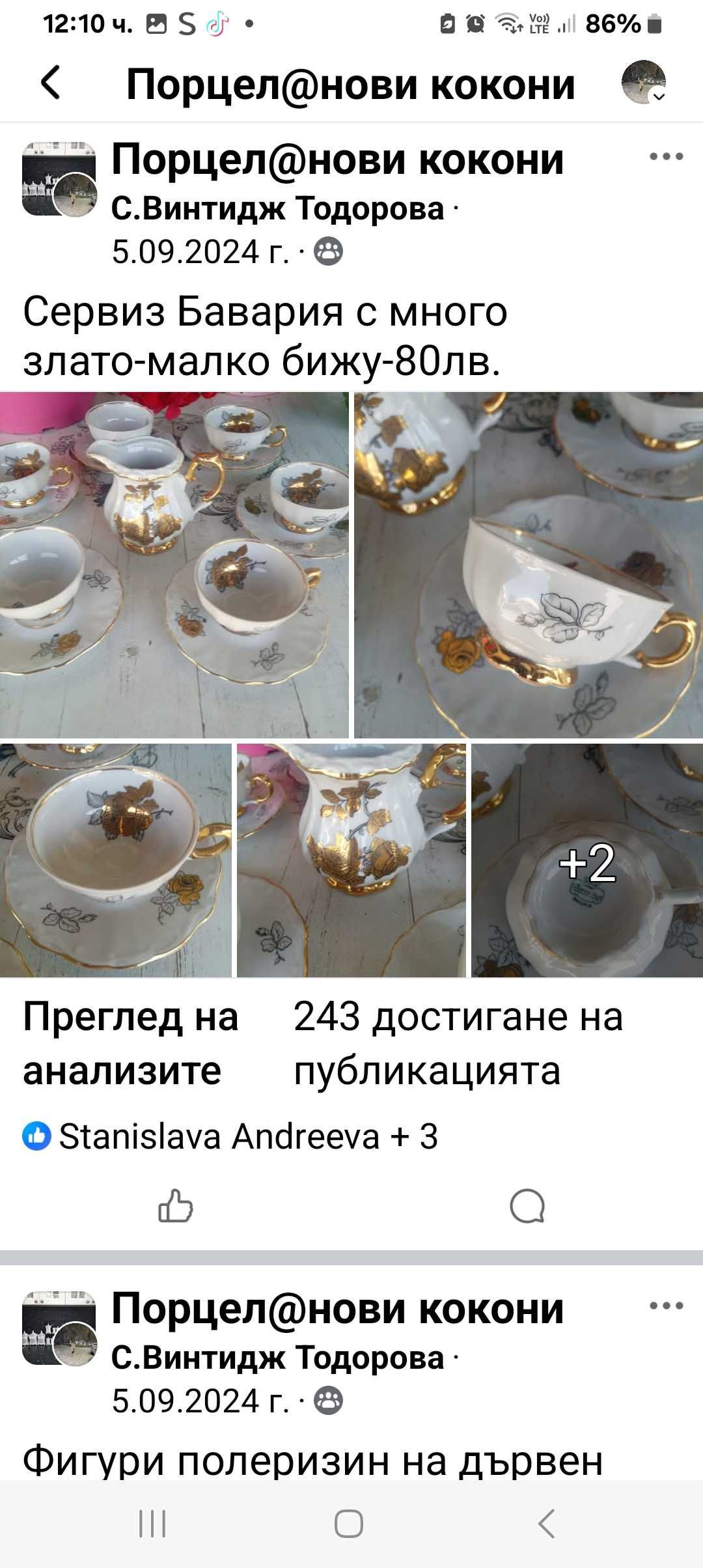Image resolution: width=703 pixels, height=1568 pixels.
Task: Open the Порцел@нови кокони group from second post
Action: [337, 1308]
